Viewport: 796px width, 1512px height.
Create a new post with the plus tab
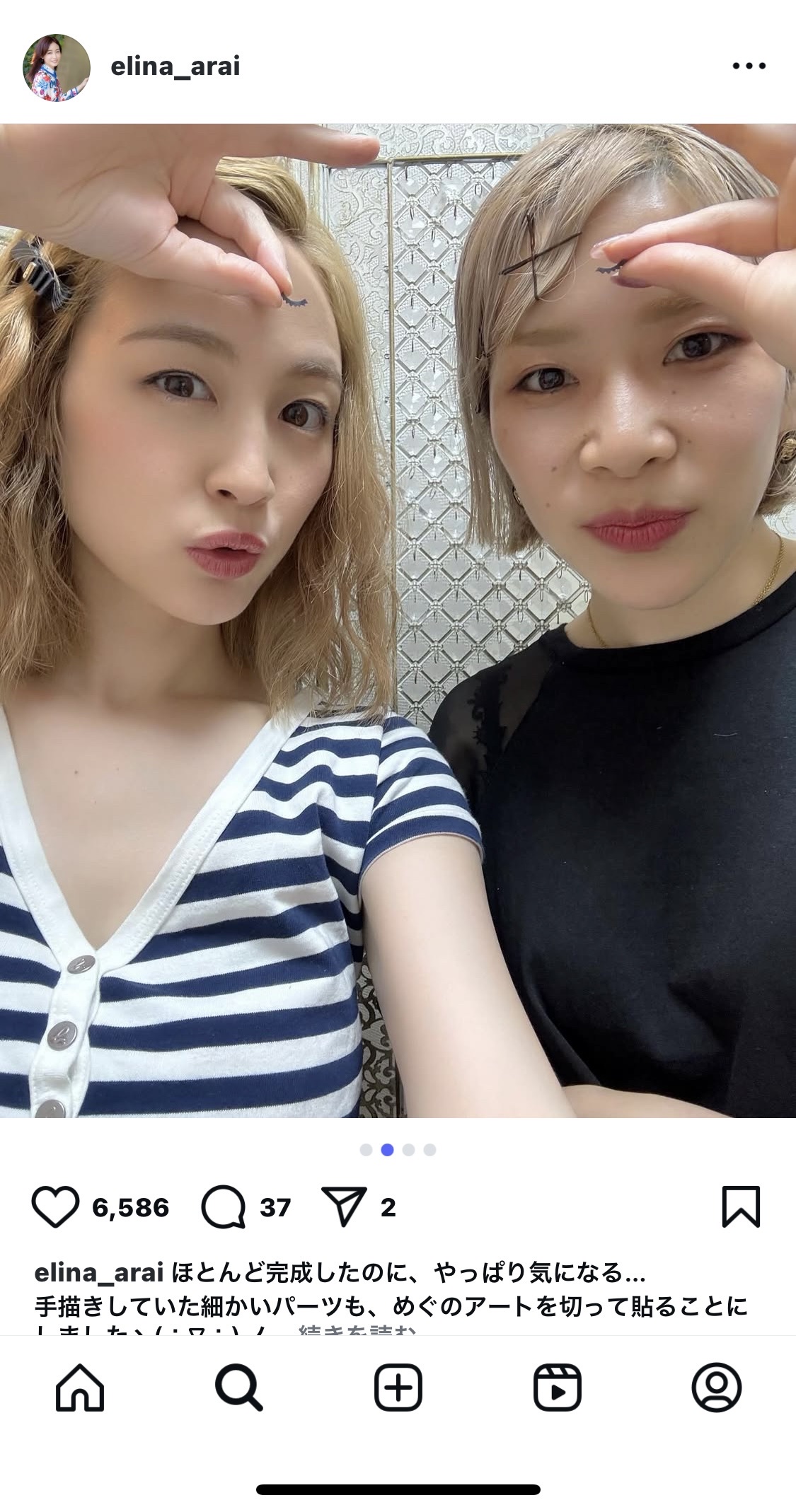tap(398, 1388)
